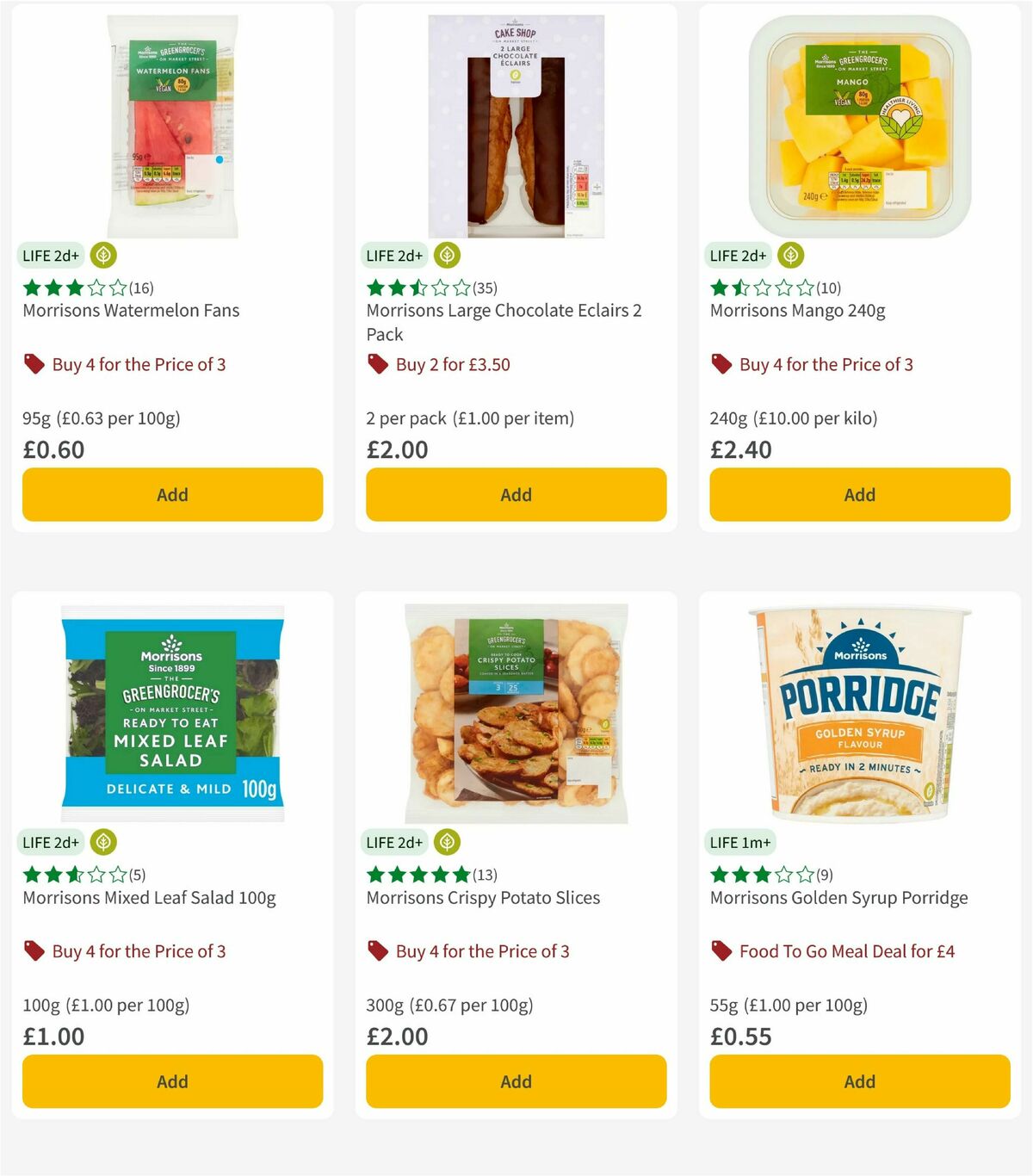Screen dimensions: 1033x1176
Task: View the 35 reviews for Large Chocolate Eclairs
Action: tap(486, 288)
